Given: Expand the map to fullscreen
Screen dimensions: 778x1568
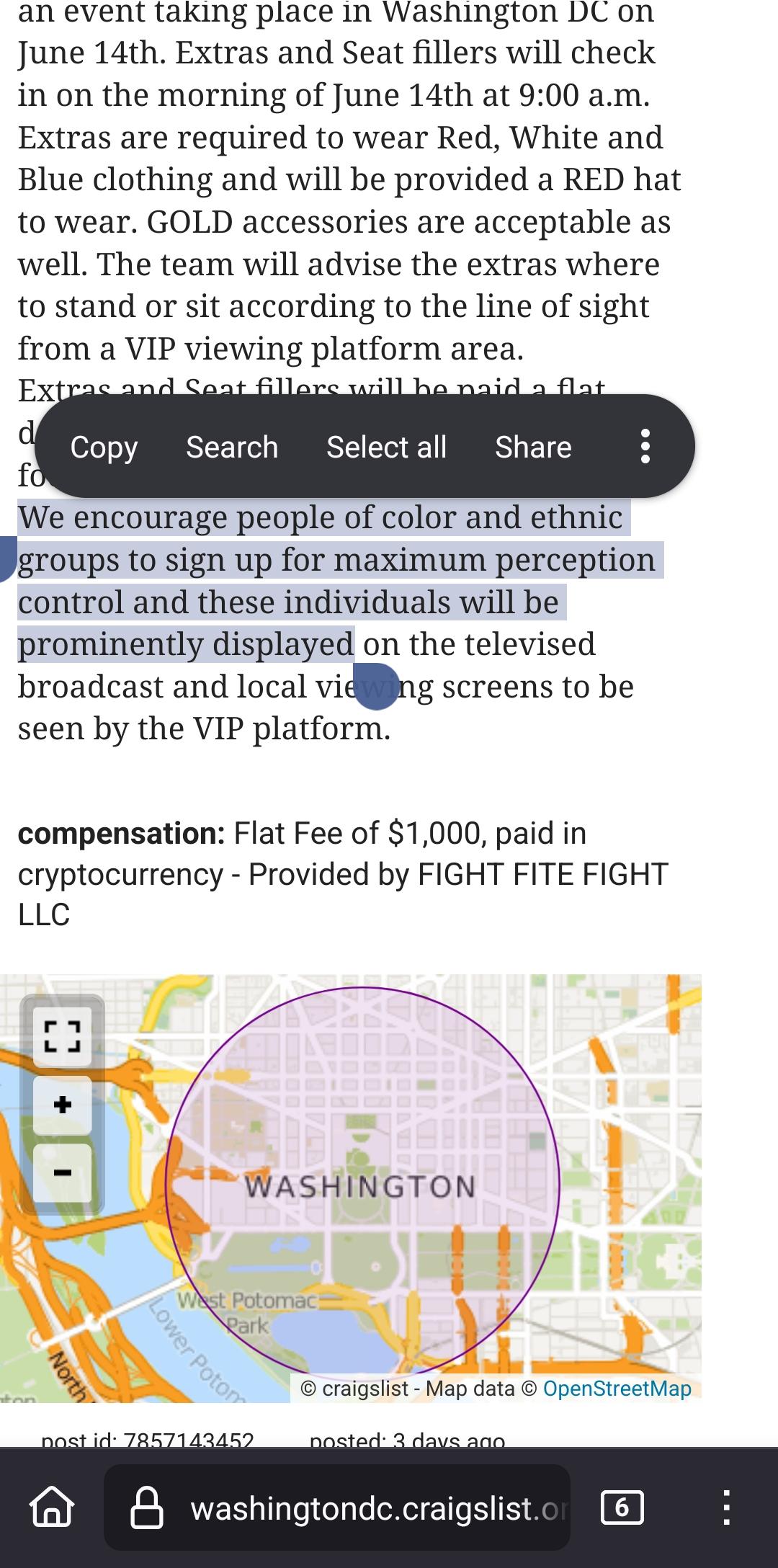Looking at the screenshot, I should [x=63, y=1036].
